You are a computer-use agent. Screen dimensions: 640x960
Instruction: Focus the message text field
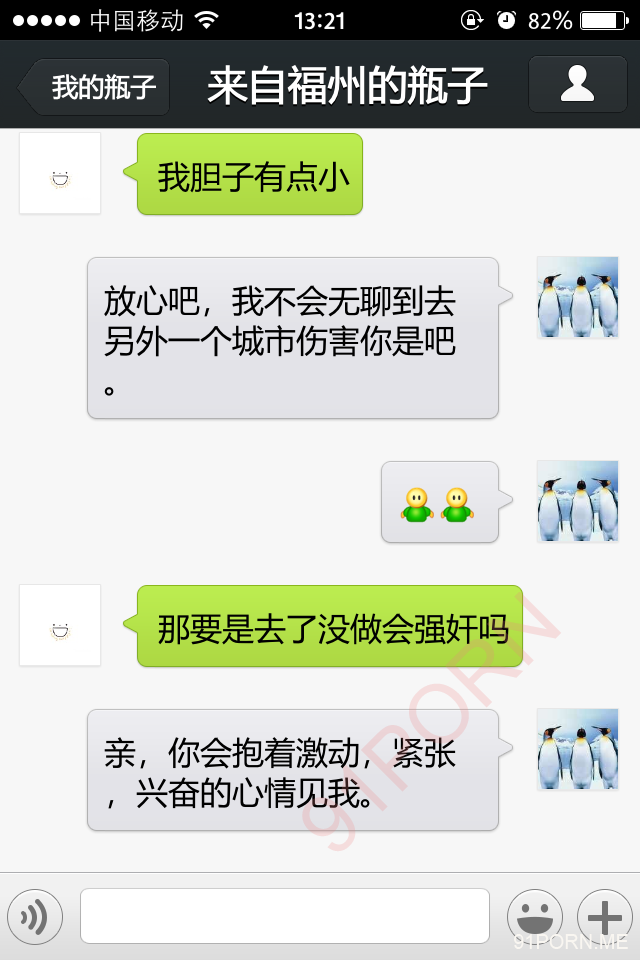pos(285,916)
